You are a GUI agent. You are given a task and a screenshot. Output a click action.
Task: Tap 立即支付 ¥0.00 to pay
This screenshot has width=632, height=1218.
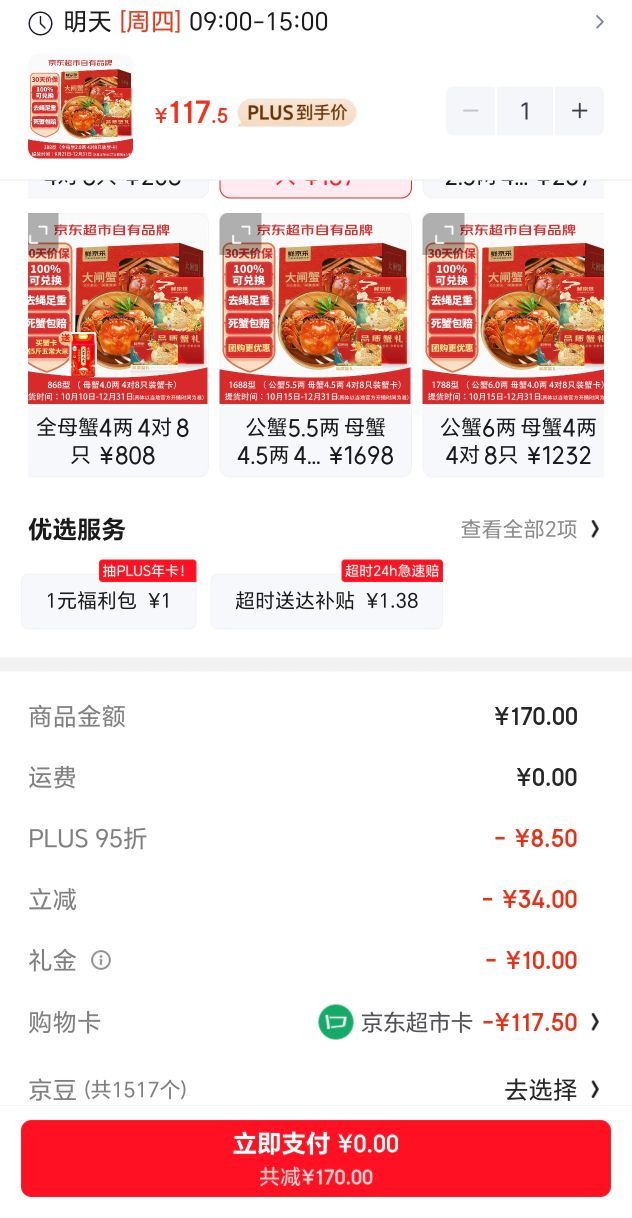(316, 1158)
